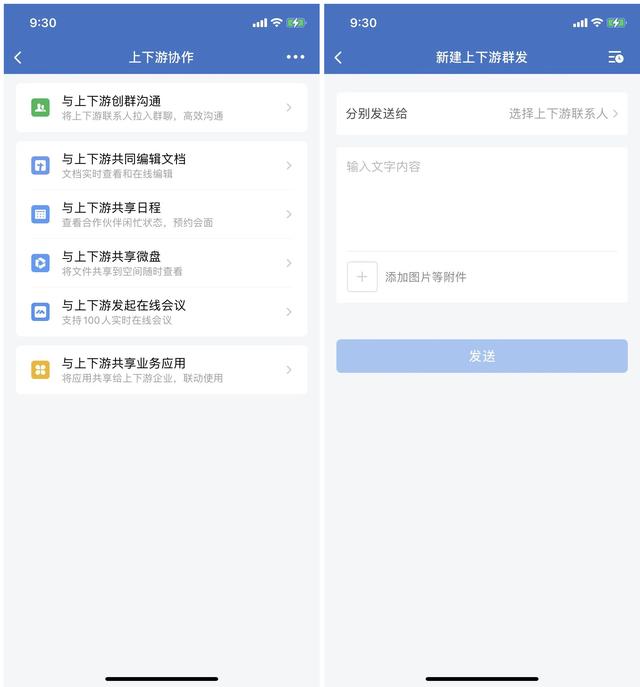Add an image attachment with plus button
The image size is (640, 687).
pos(362,277)
